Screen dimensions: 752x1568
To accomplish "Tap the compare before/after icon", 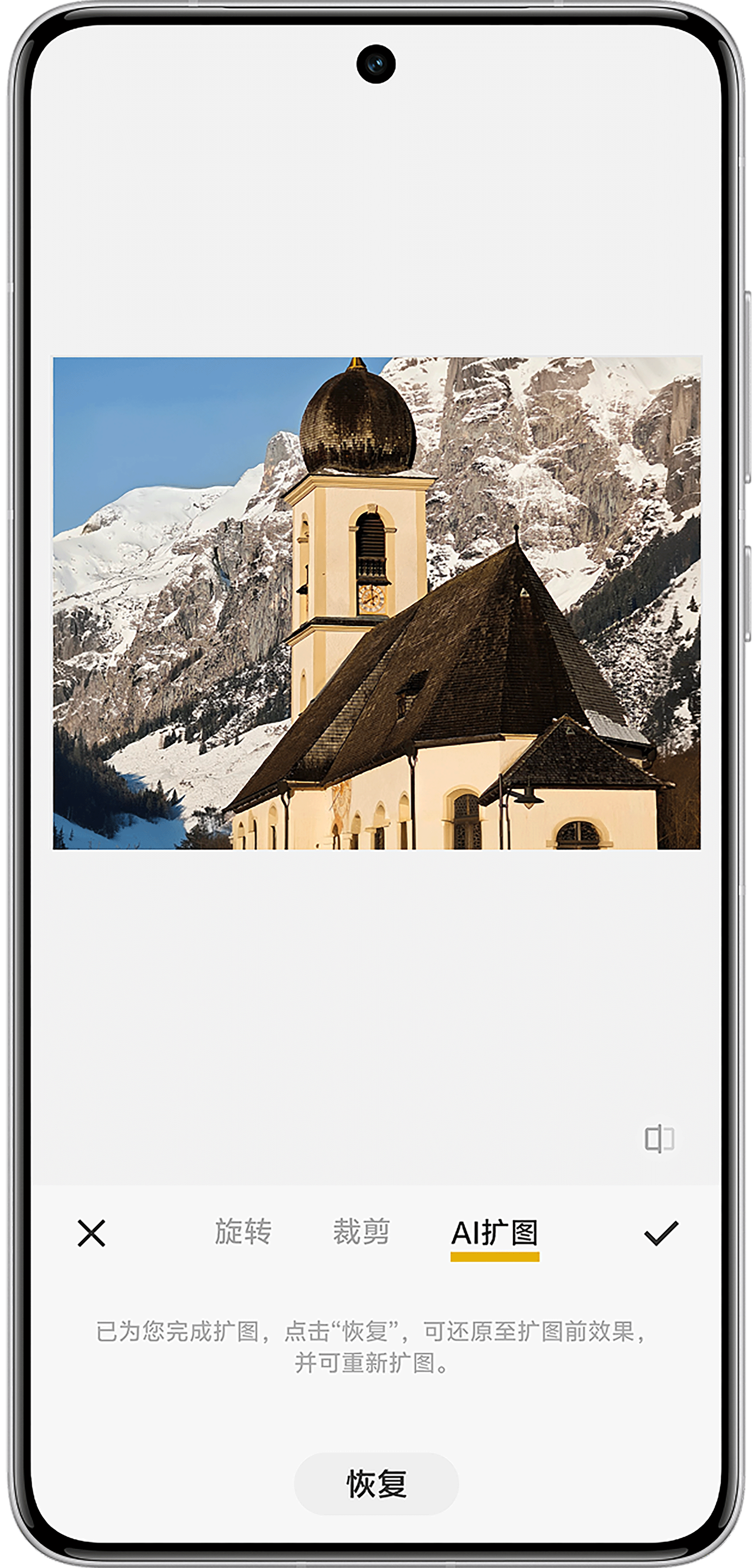I will click(x=660, y=1138).
